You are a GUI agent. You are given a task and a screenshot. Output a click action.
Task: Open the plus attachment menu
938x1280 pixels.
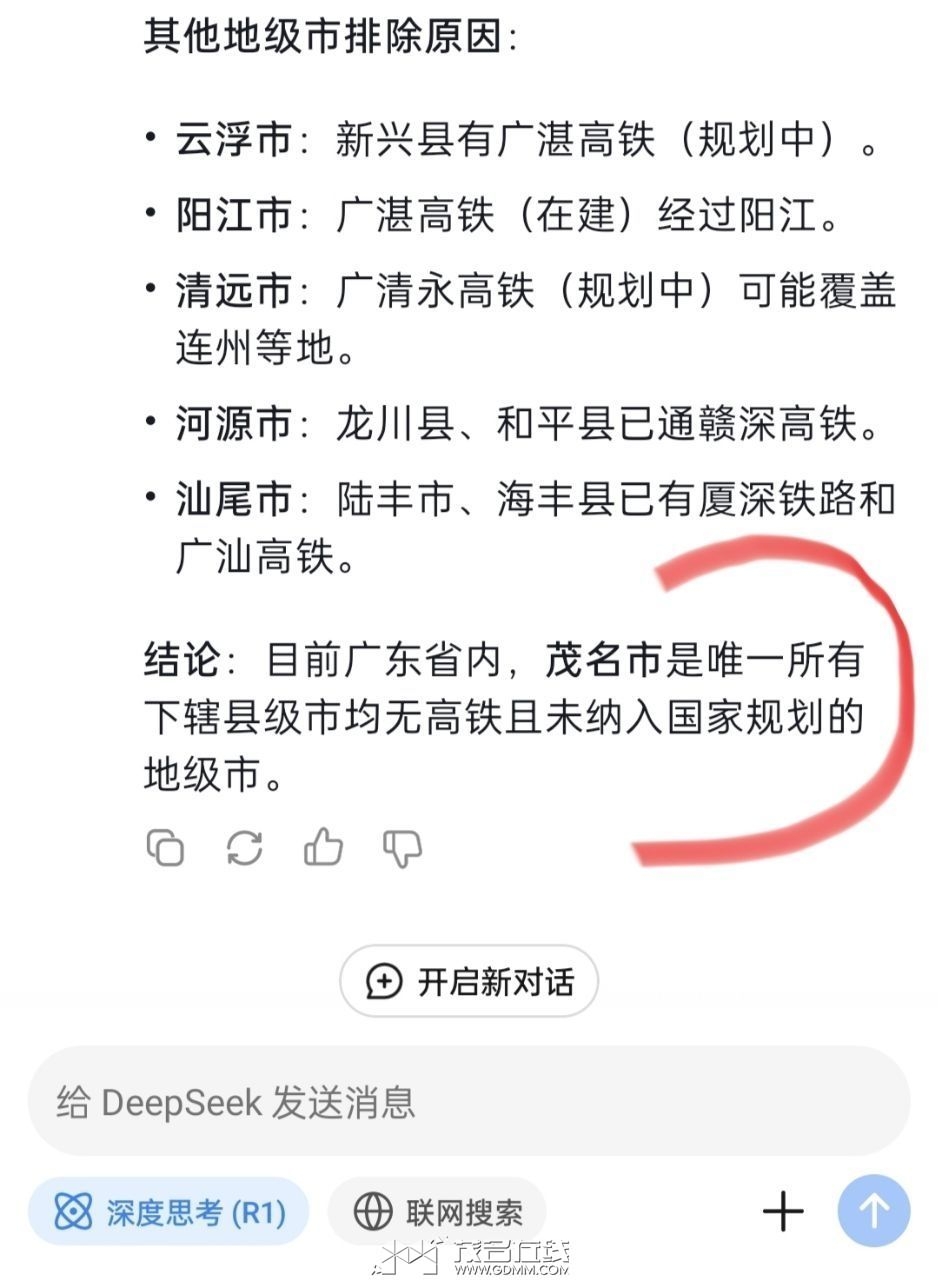click(x=783, y=1211)
